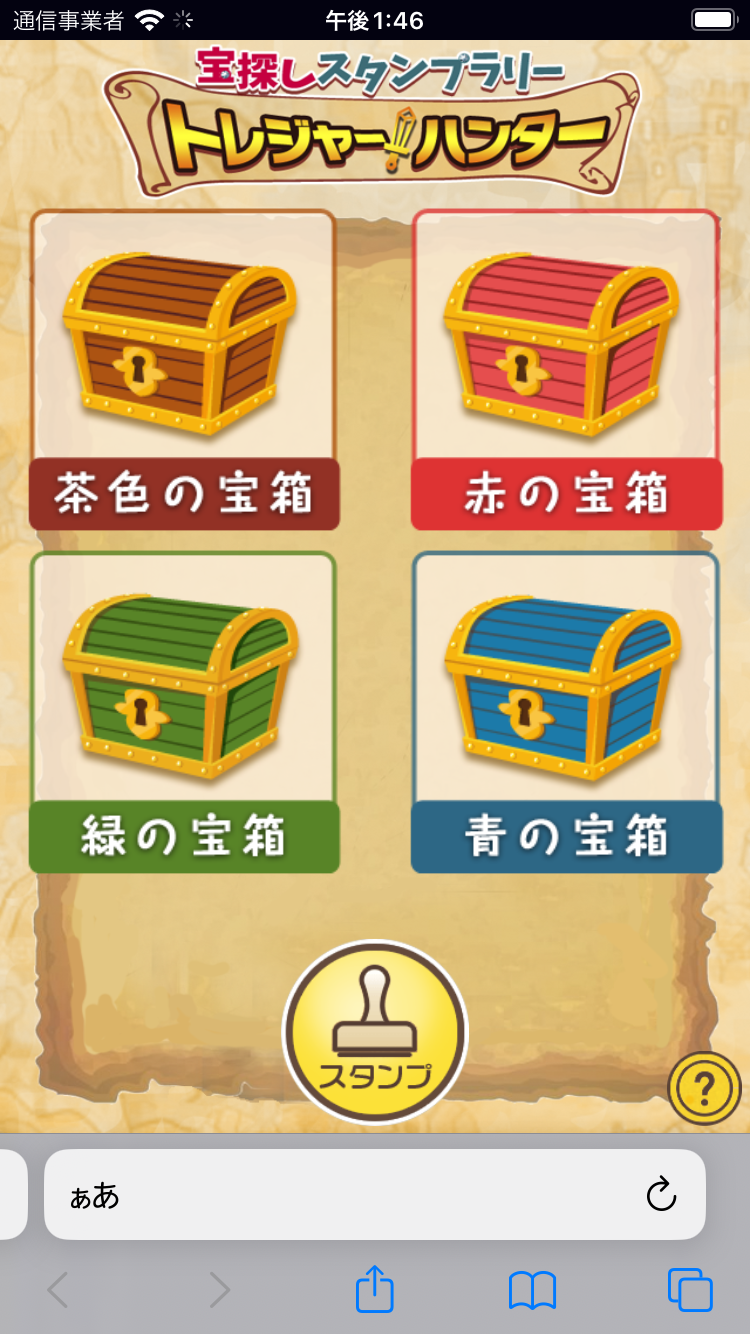750x1334 pixels.
Task: Open the red treasure chest (赤の宝箱)
Action: [566, 370]
